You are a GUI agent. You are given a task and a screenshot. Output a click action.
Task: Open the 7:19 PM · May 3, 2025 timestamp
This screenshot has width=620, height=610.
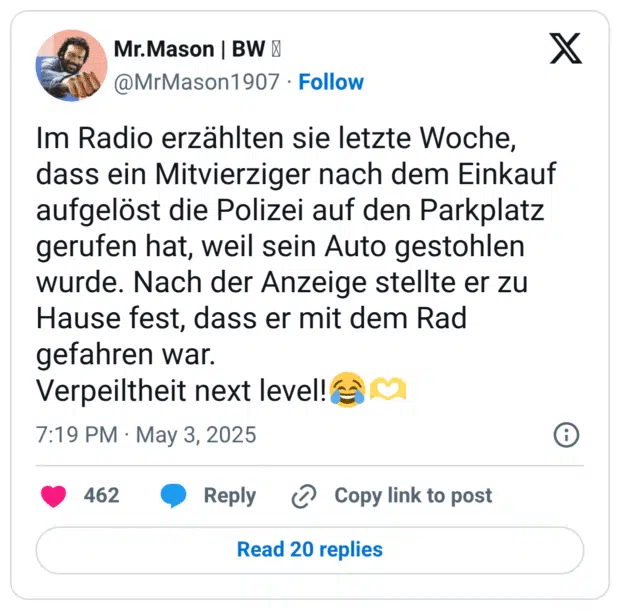[146, 435]
